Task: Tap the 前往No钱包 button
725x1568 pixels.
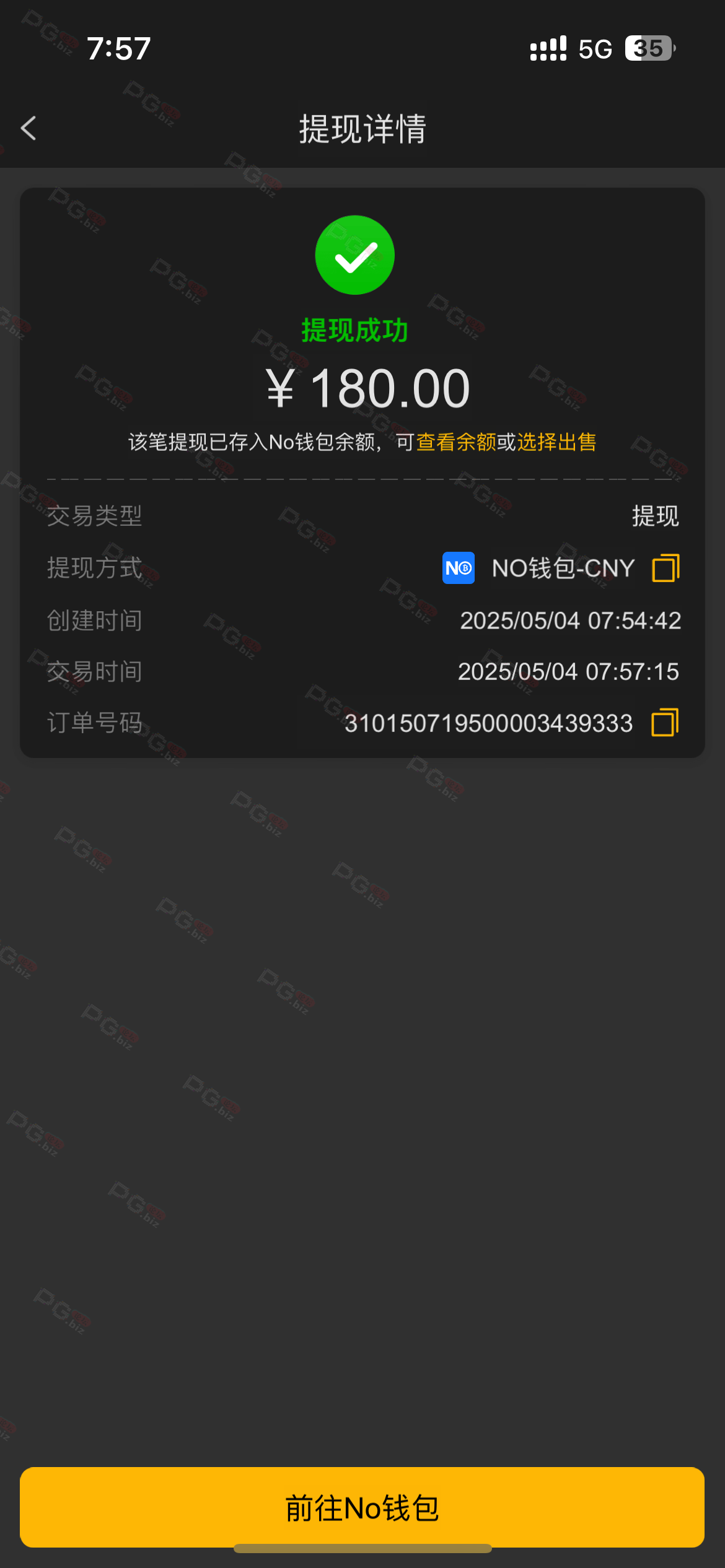Action: (x=362, y=1507)
